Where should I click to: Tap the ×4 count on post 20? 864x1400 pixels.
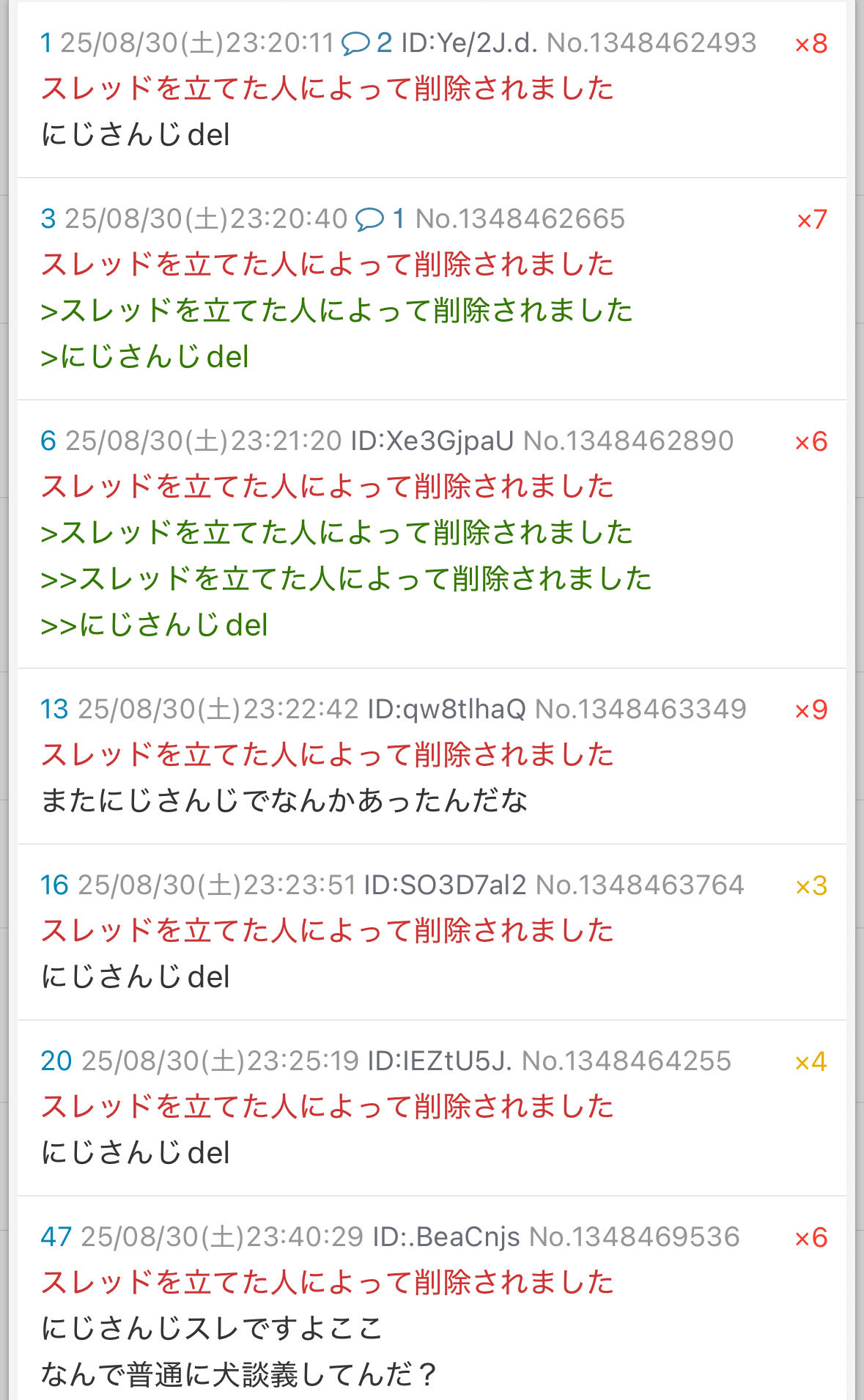tap(811, 1062)
